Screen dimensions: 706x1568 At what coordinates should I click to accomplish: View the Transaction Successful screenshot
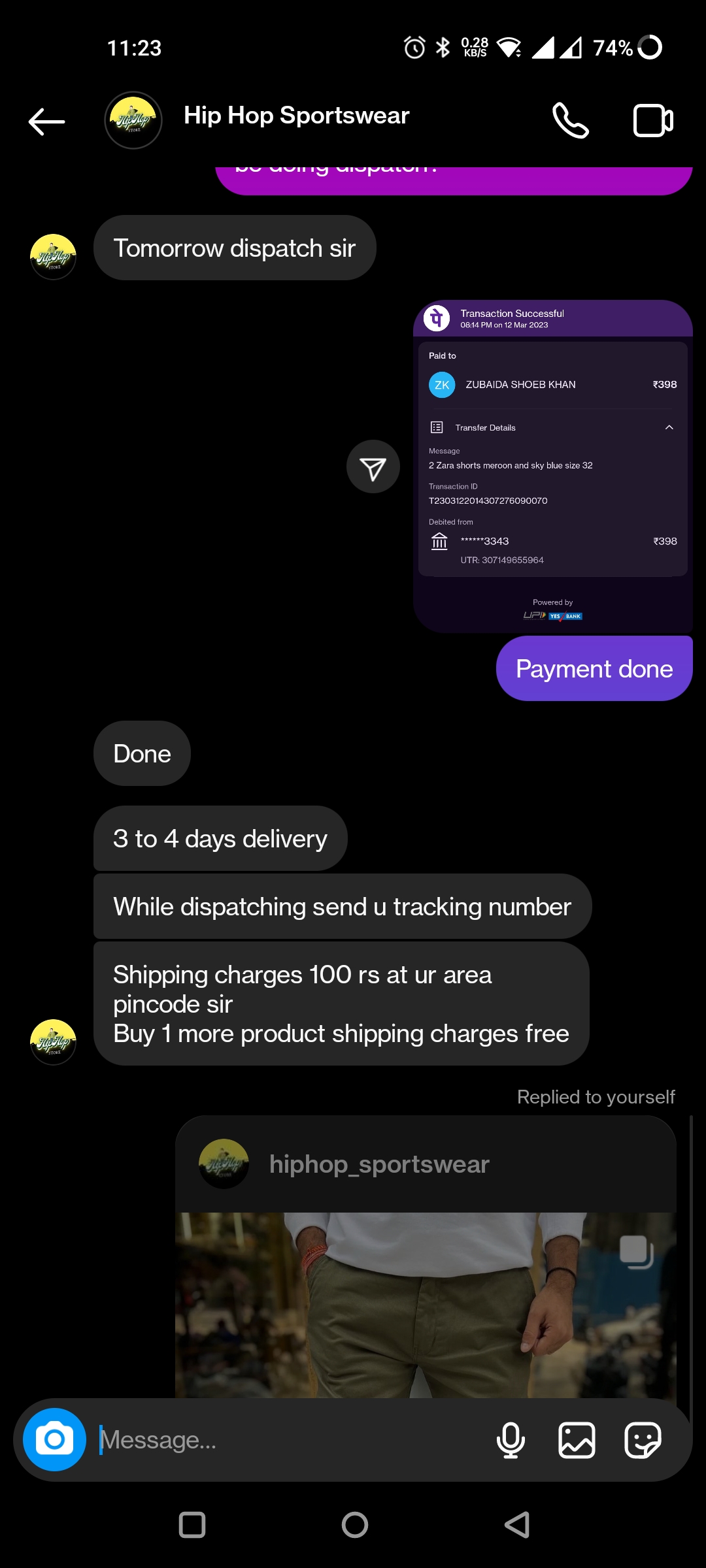coord(552,465)
